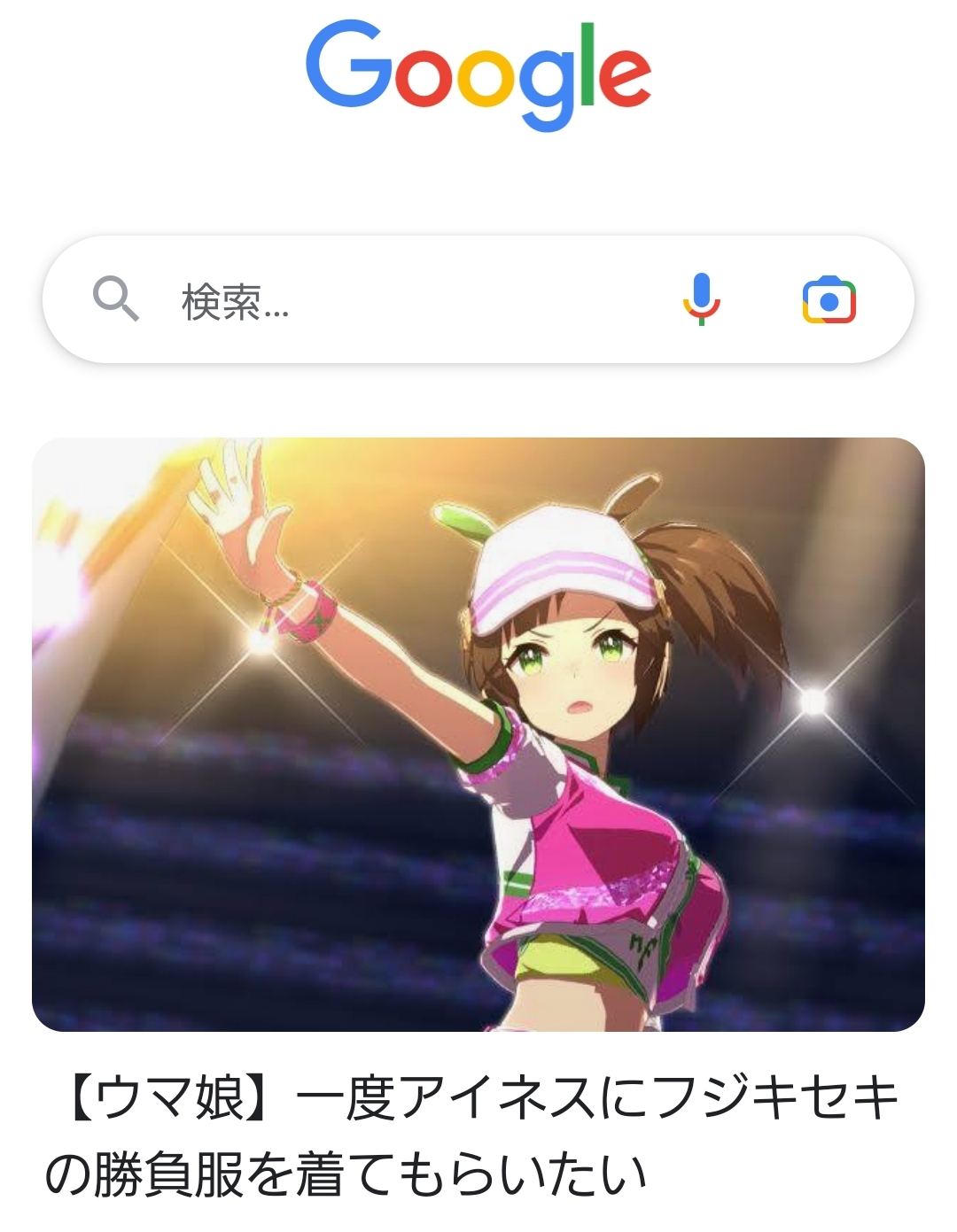Screen dimensions: 957x1232
Task: Open the ウマ娘 article card image
Action: pos(478,734)
